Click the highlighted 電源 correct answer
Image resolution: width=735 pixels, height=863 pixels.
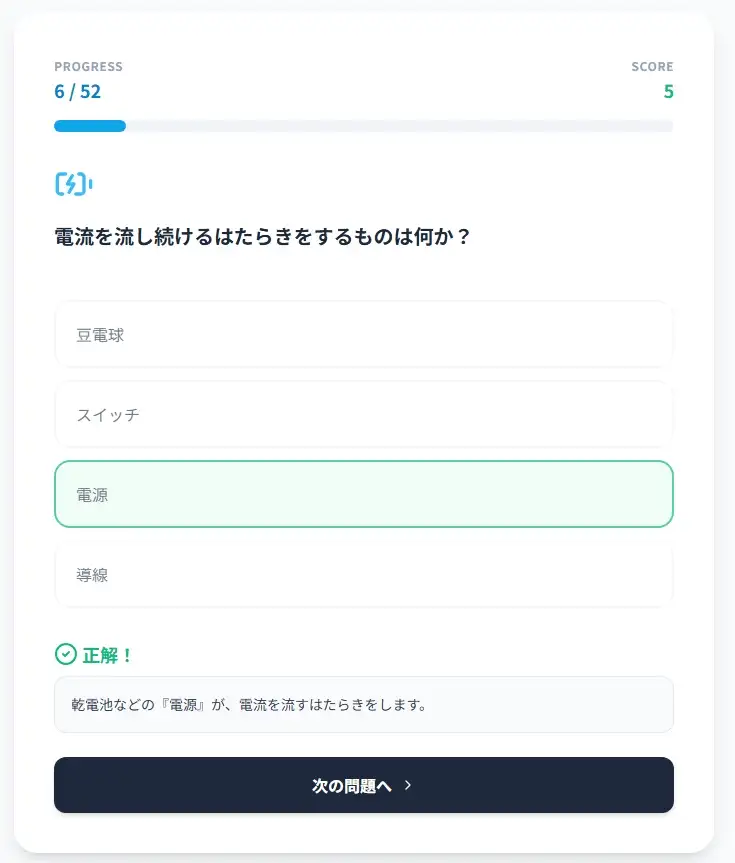[x=364, y=494]
